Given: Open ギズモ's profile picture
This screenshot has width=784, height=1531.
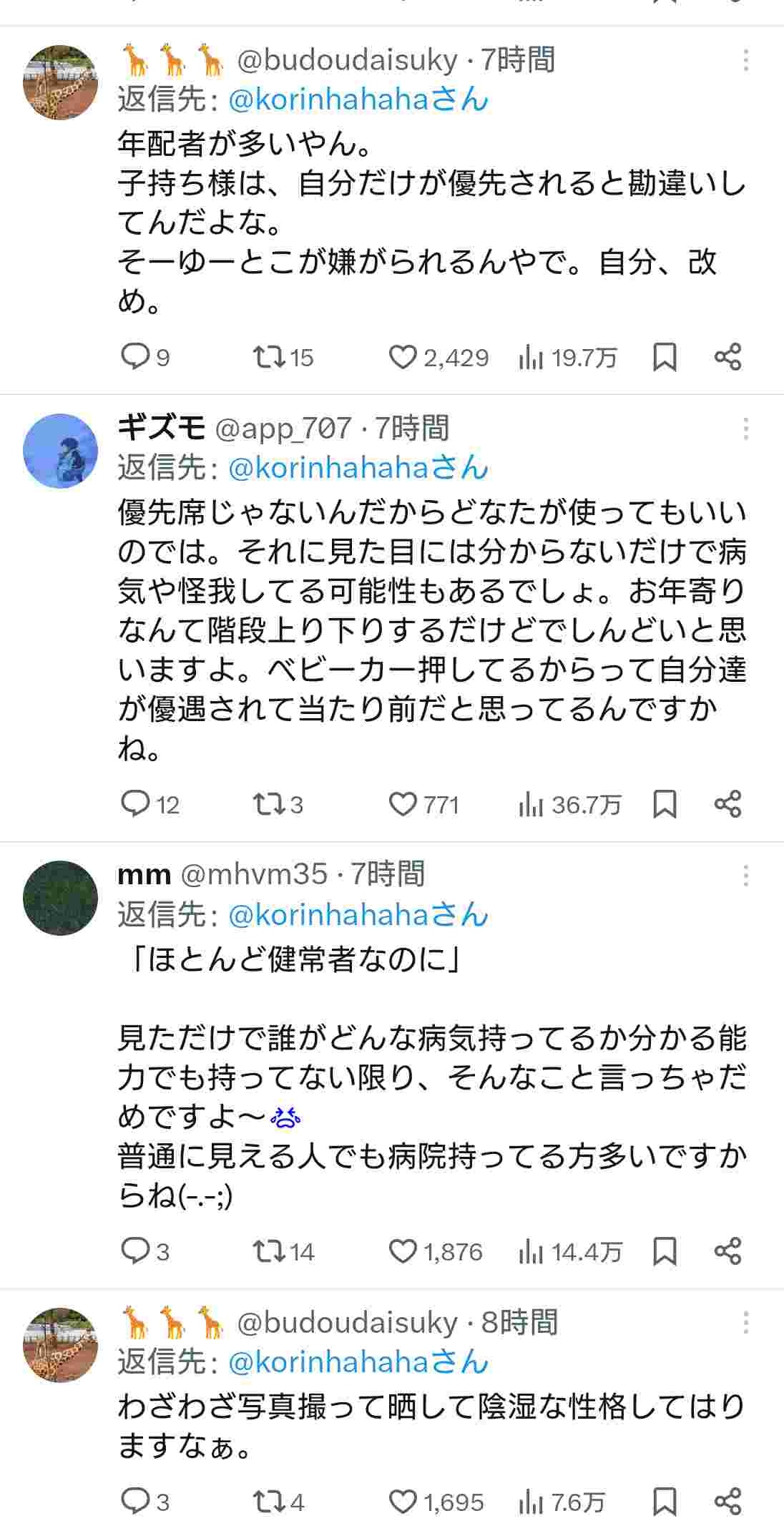Looking at the screenshot, I should tap(61, 451).
